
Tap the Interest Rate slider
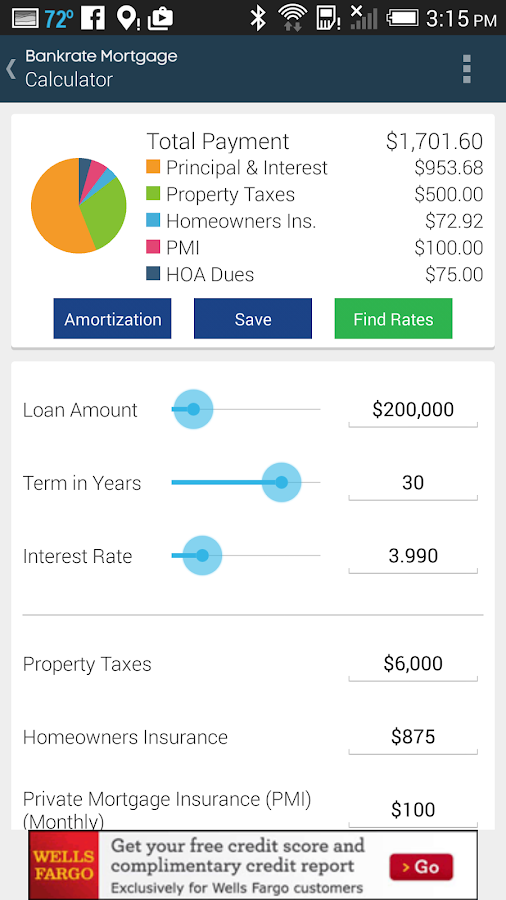pyautogui.click(x=246, y=556)
